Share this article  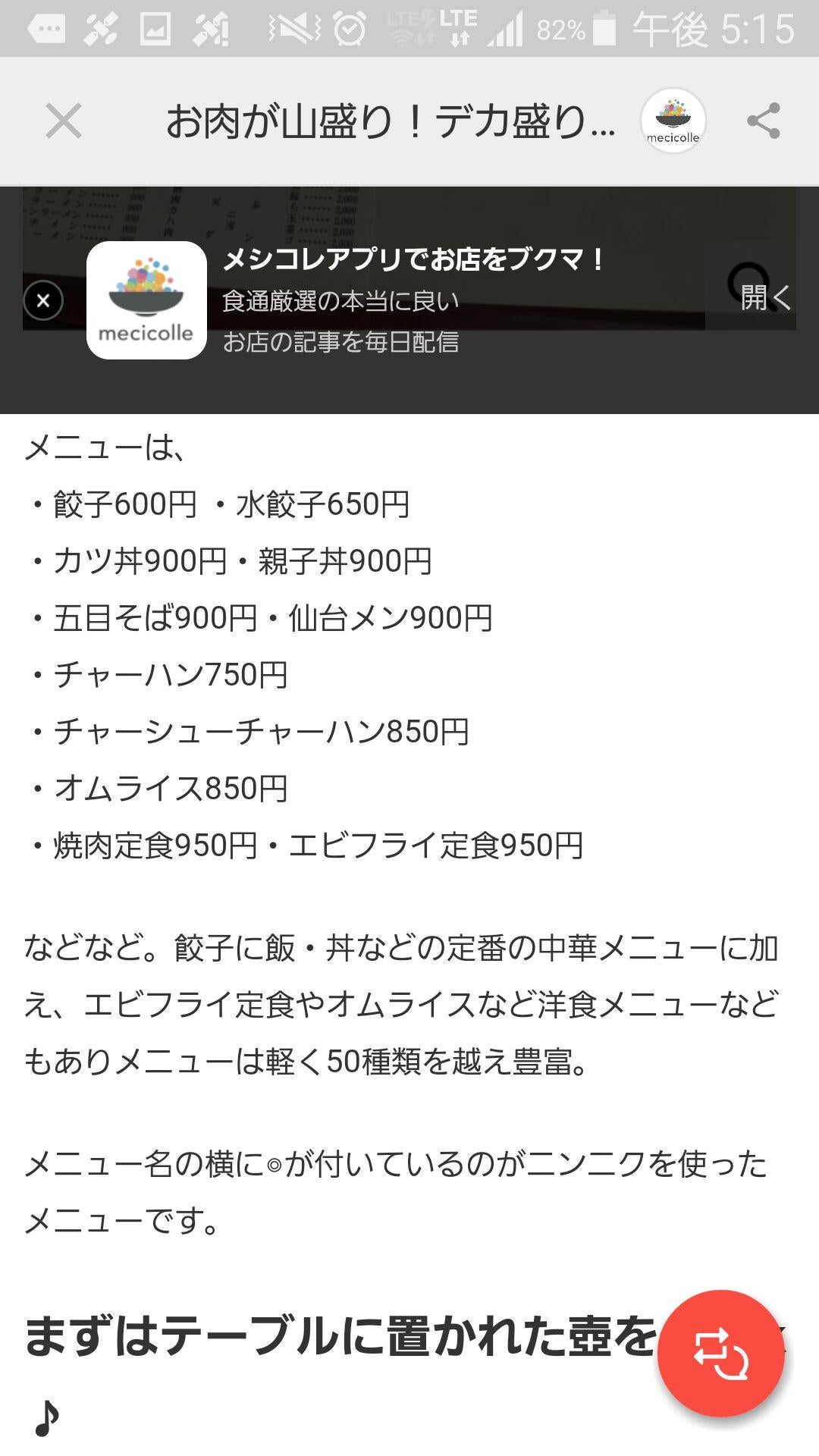point(763,121)
